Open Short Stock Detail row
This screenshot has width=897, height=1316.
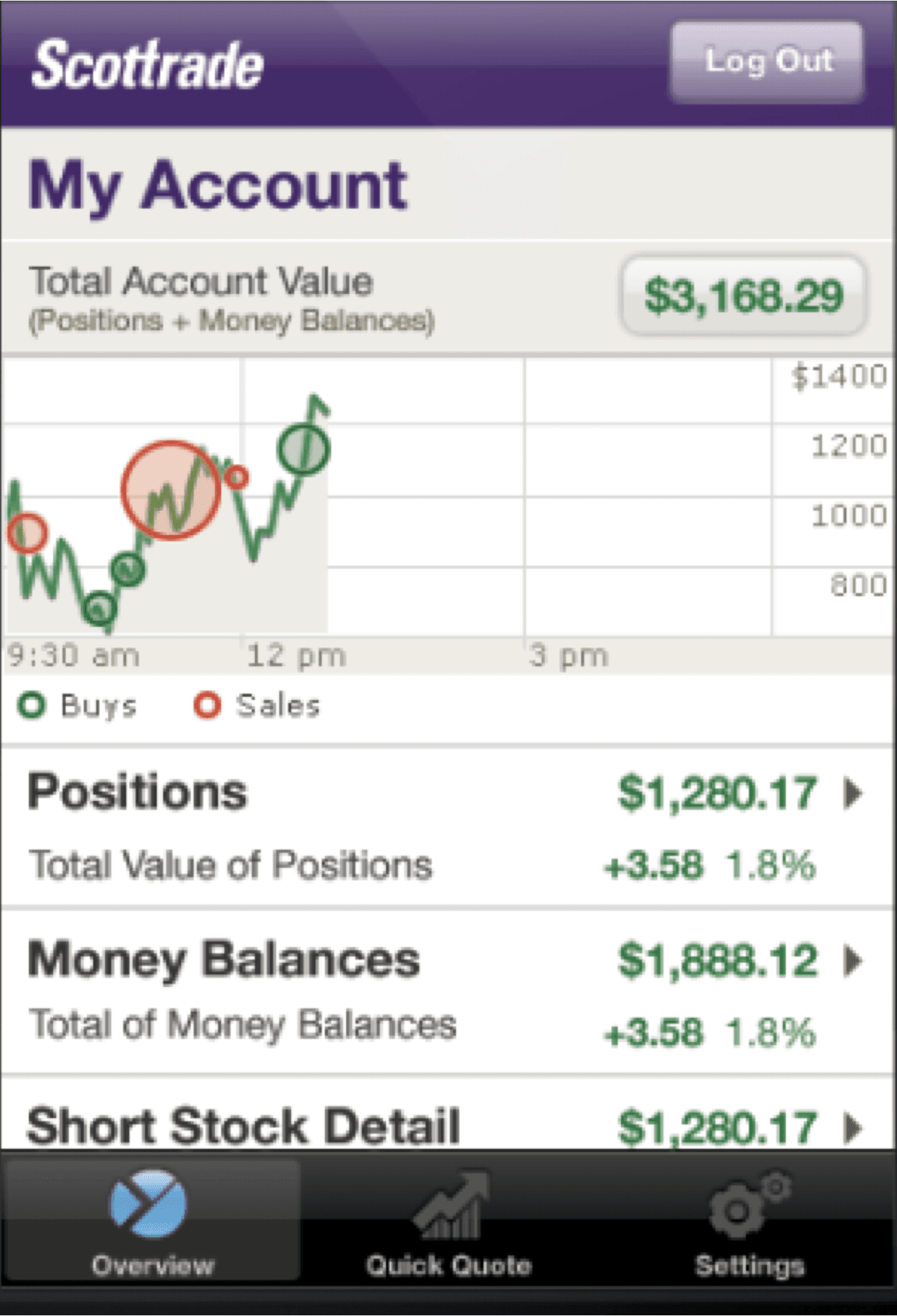click(449, 1114)
